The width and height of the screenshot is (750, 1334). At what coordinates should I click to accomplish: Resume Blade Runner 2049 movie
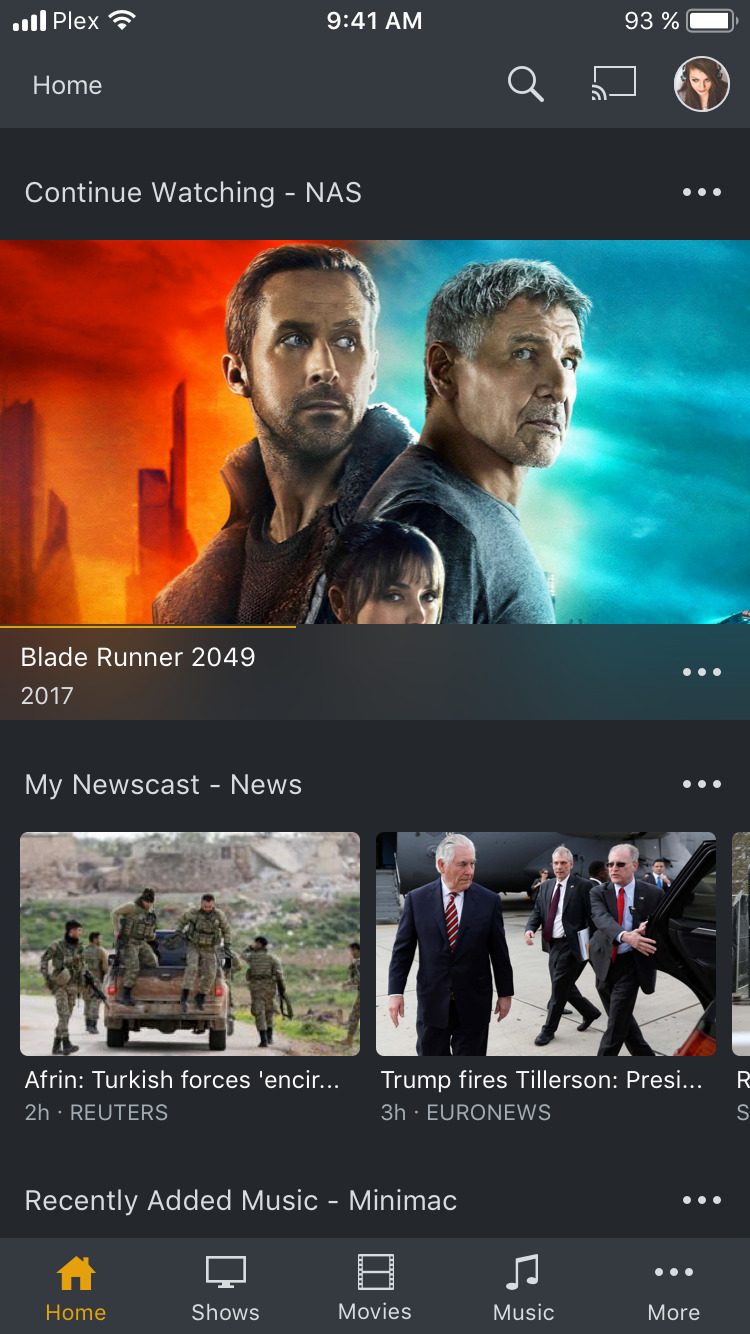click(375, 432)
